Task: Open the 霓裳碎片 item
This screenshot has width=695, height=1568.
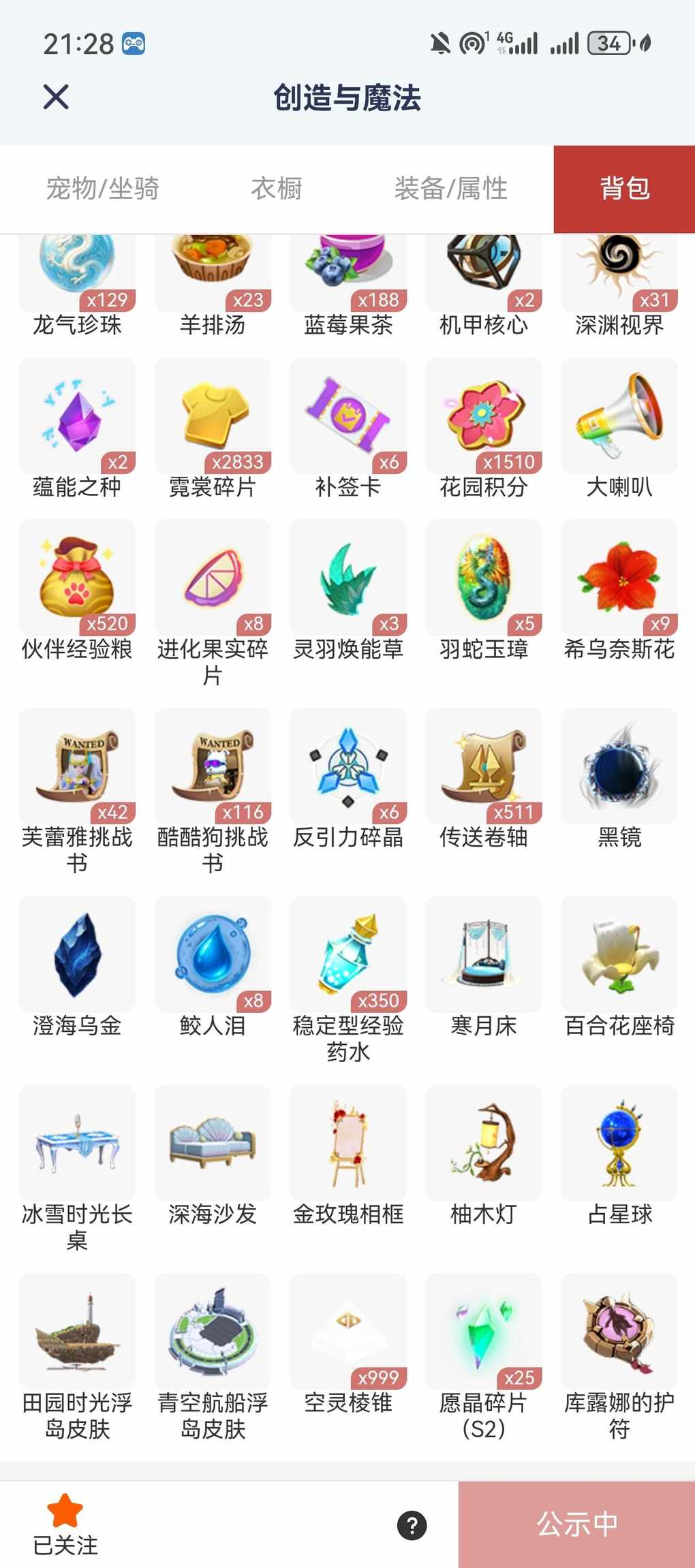Action: pos(213,415)
